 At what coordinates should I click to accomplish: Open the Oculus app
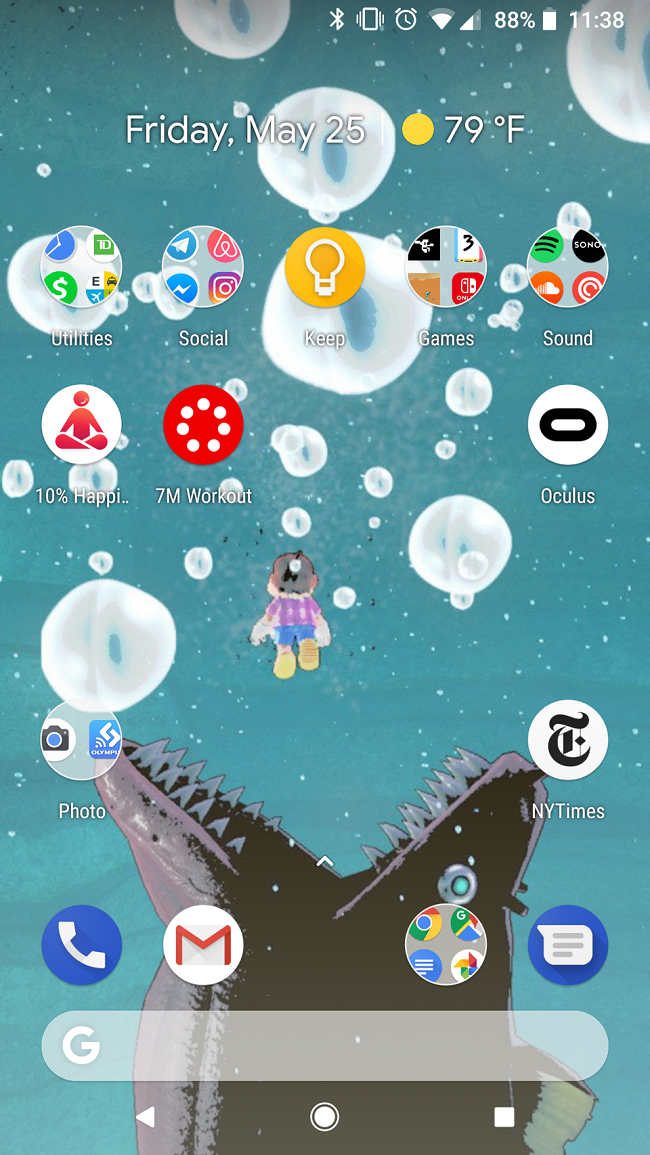click(x=567, y=425)
